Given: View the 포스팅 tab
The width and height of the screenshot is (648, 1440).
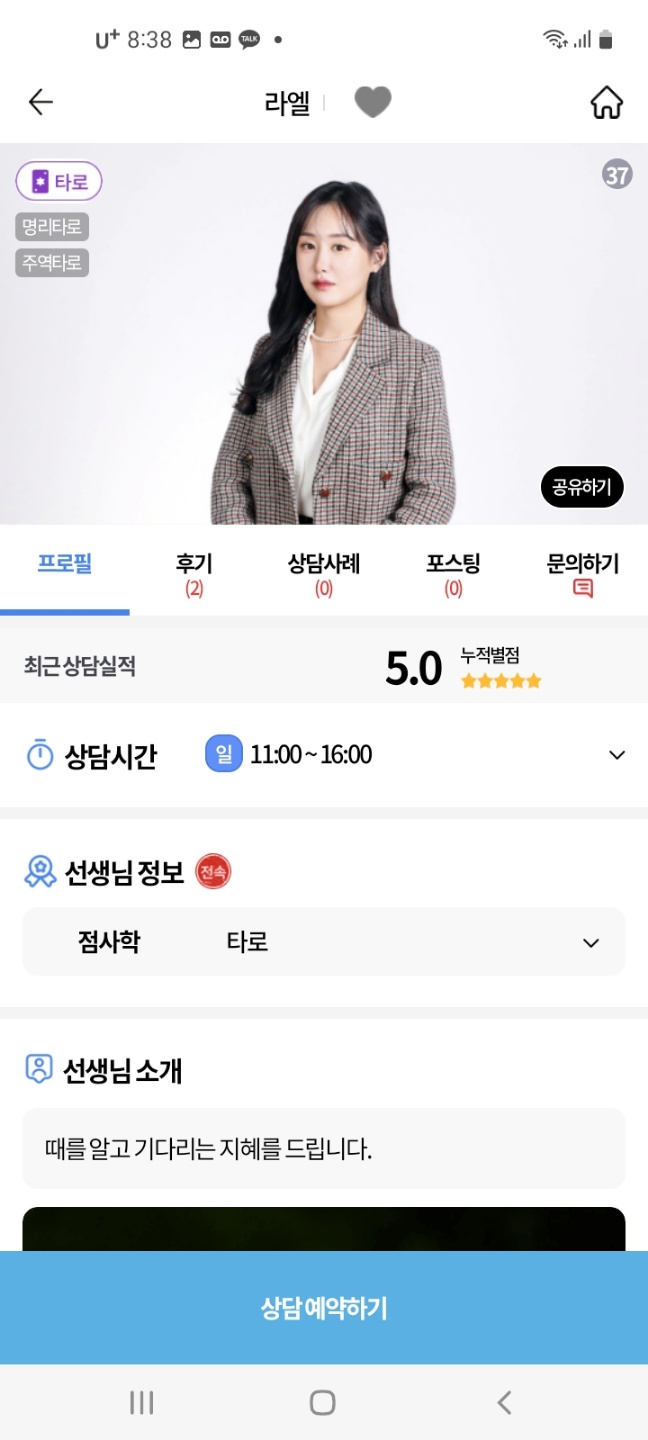Looking at the screenshot, I should point(453,573).
